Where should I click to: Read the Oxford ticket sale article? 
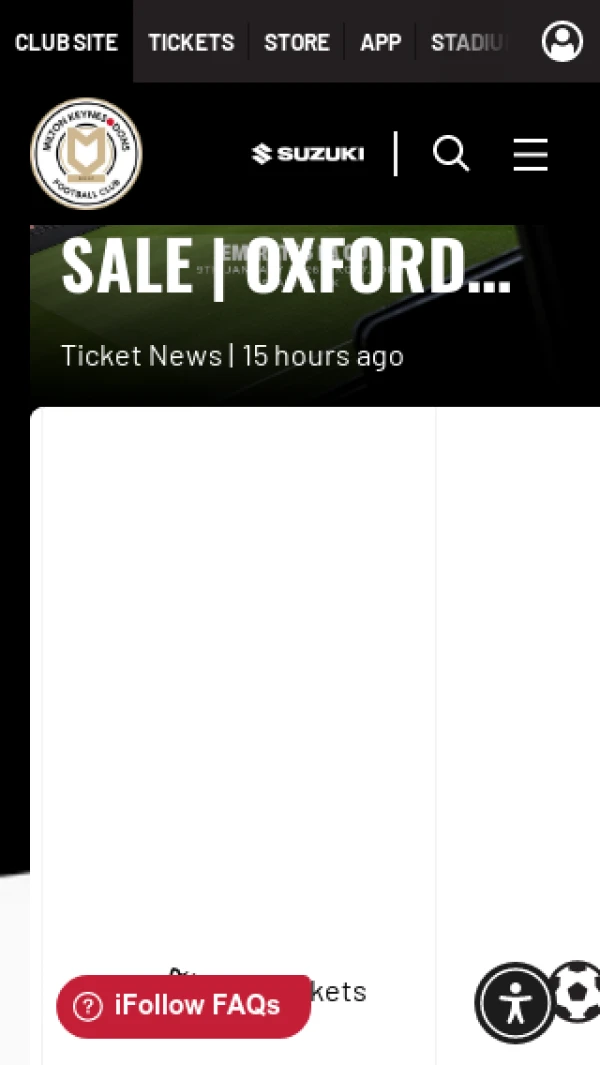[x=285, y=268]
